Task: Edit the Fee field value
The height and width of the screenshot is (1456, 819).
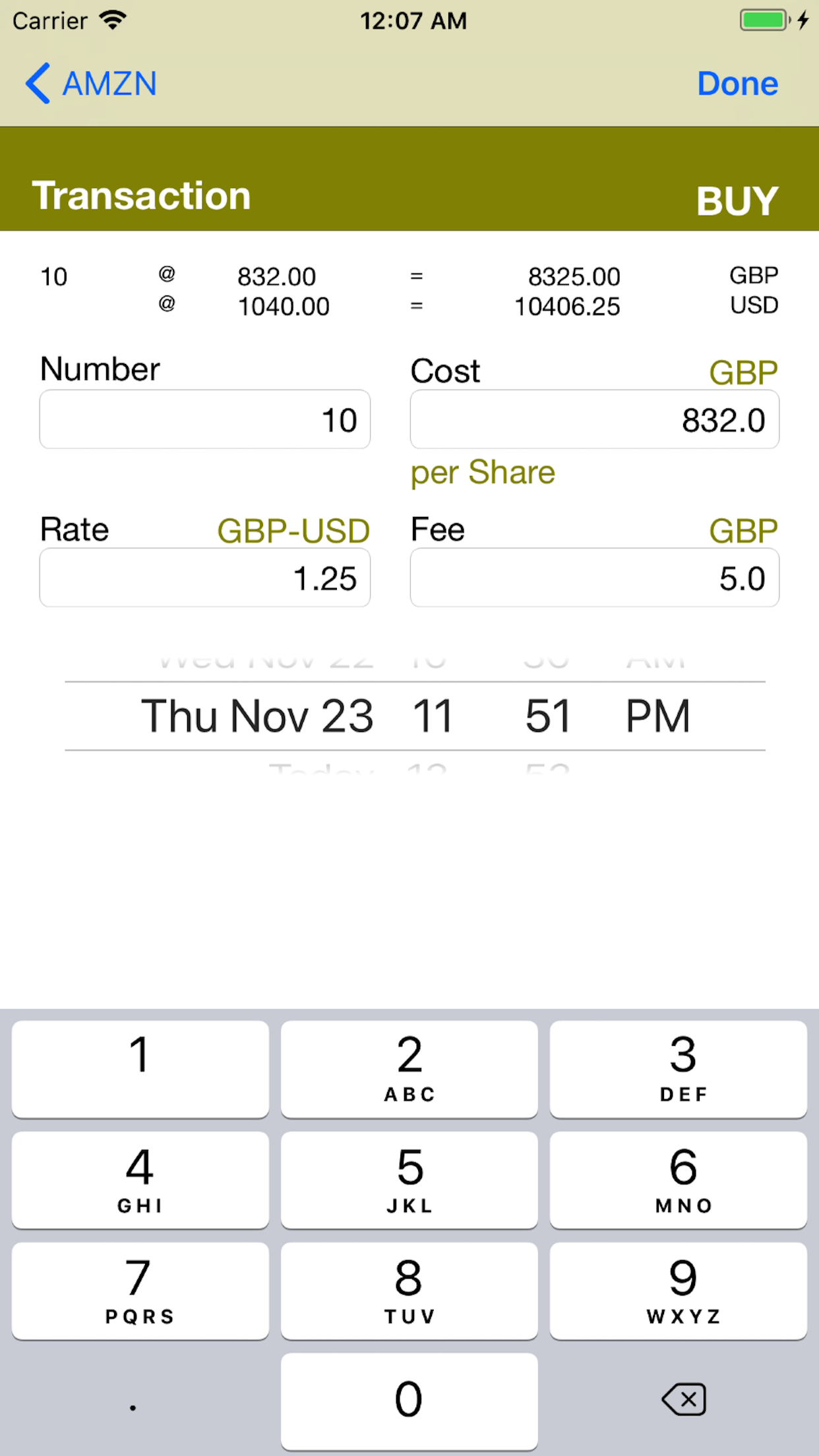Action: point(594,578)
